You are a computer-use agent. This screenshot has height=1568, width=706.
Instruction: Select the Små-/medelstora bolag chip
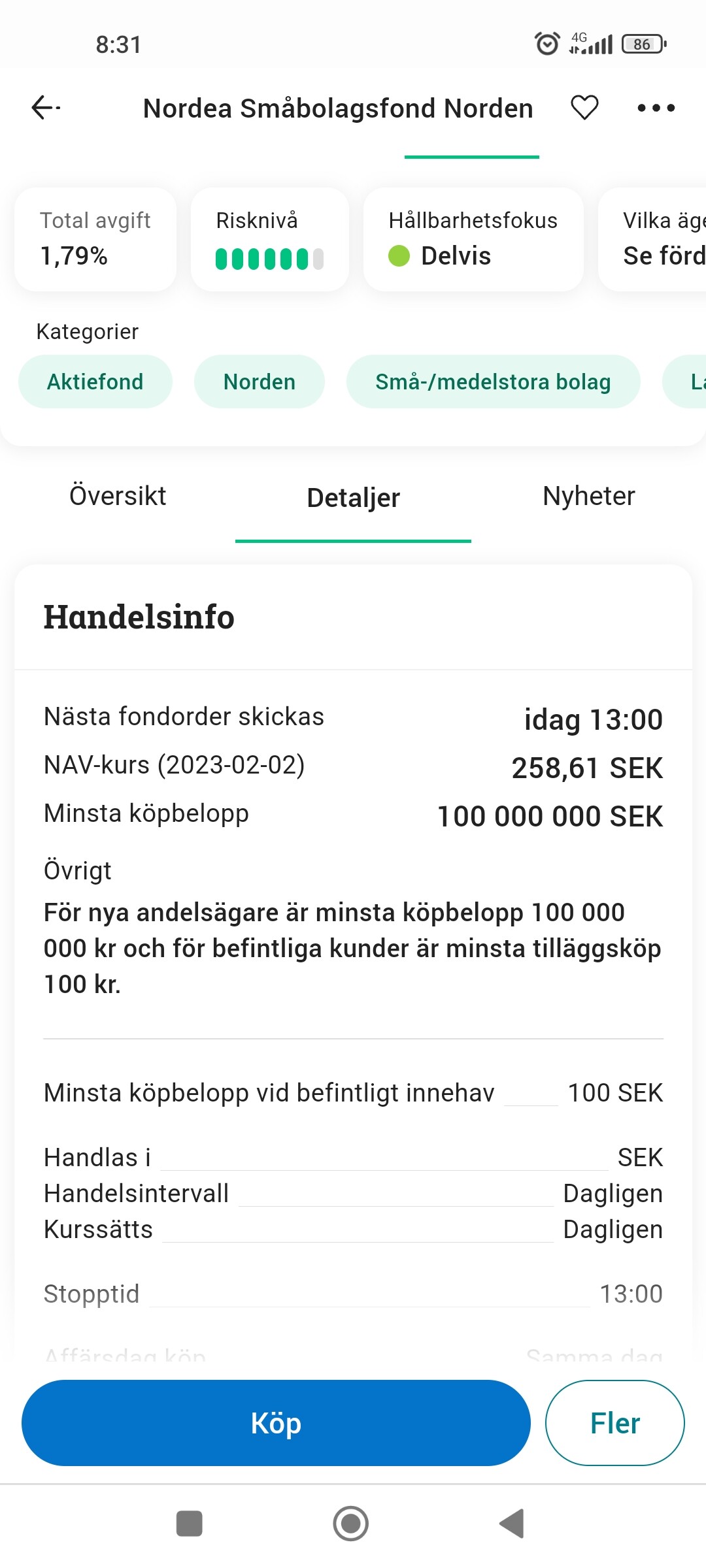[493, 382]
